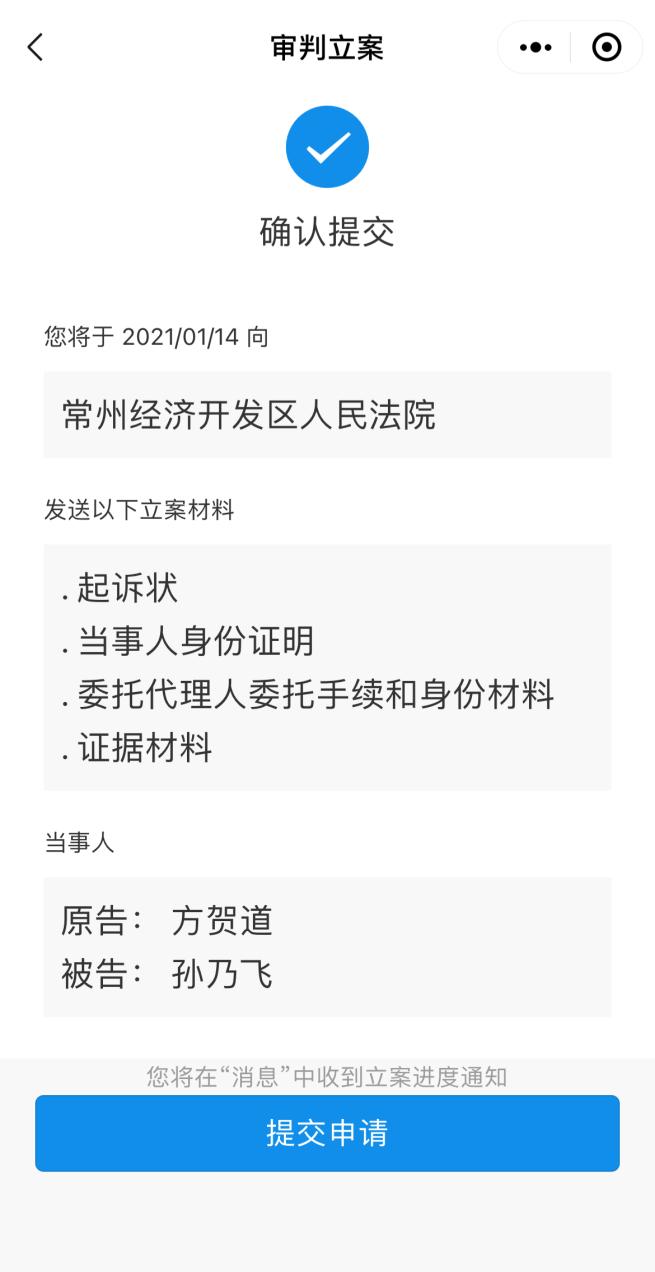Open the mini program three-dot menu

pyautogui.click(x=536, y=47)
